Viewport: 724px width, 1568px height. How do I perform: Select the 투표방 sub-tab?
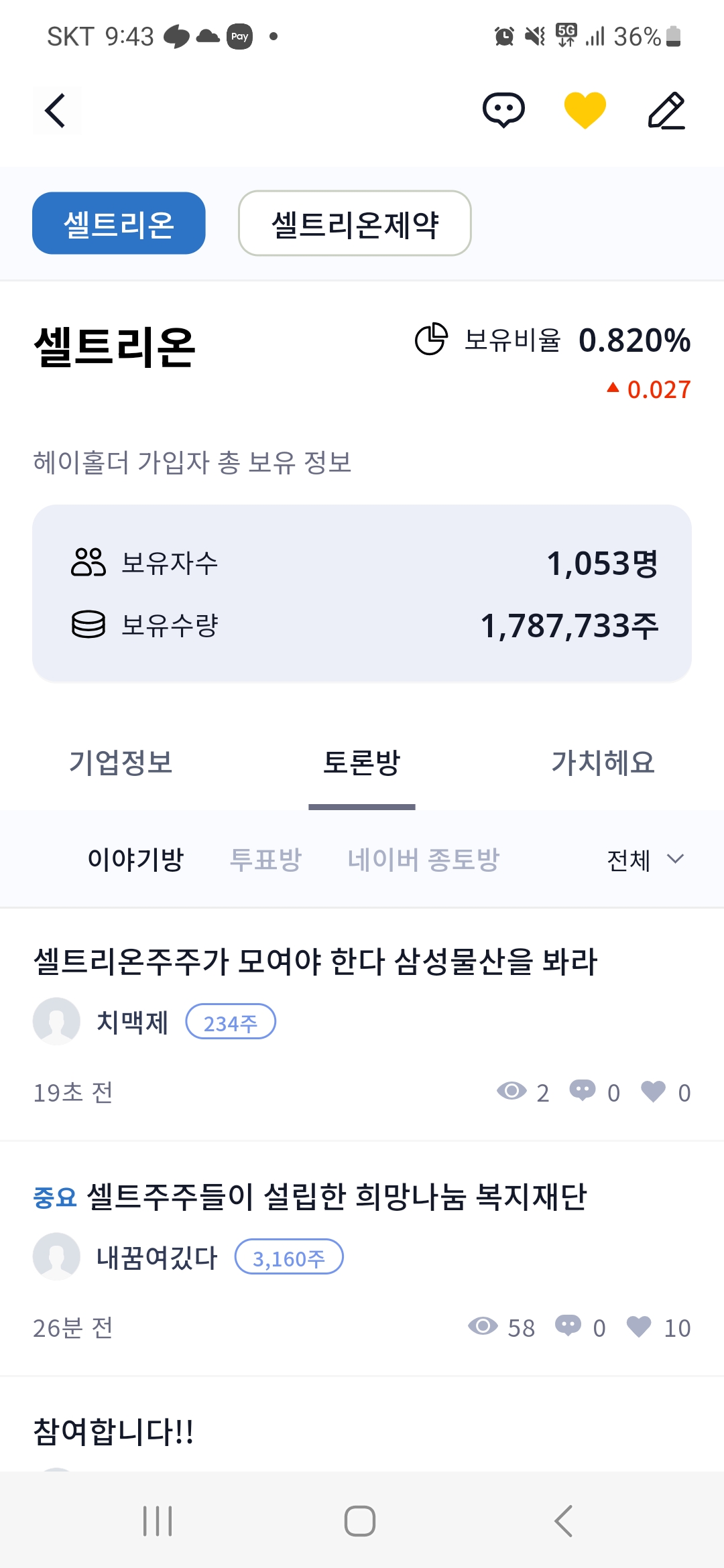(x=265, y=859)
